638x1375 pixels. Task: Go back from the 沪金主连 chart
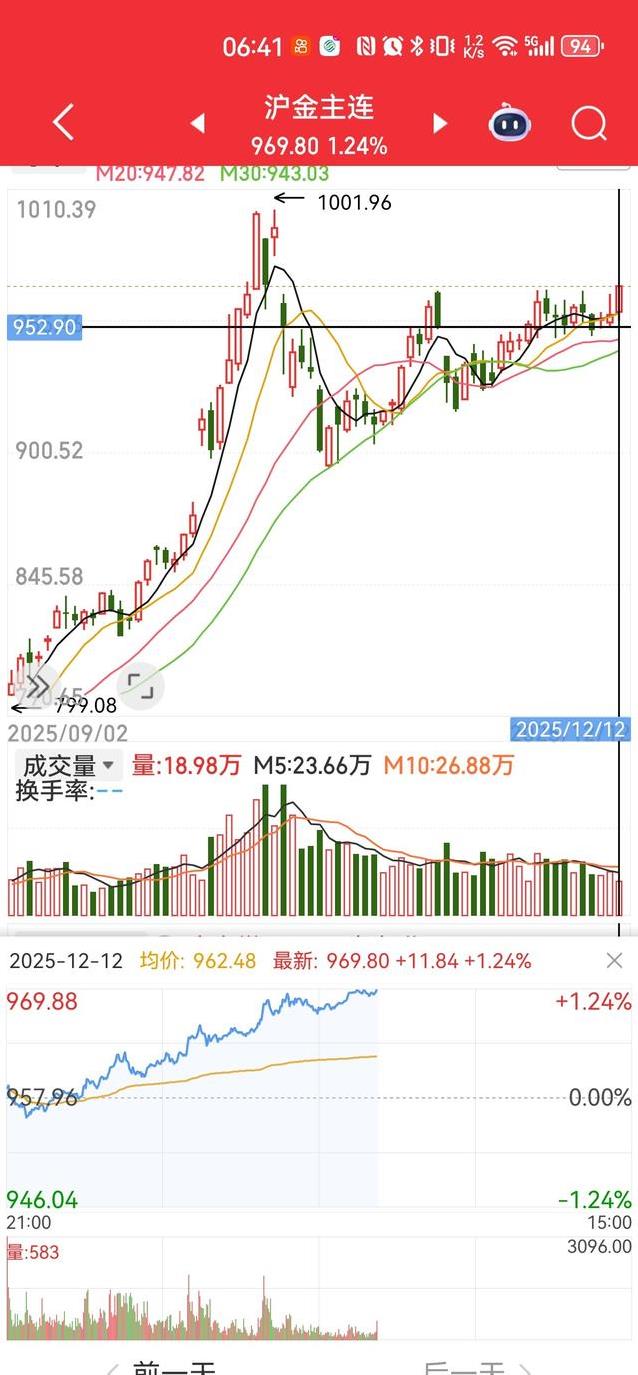[x=63, y=123]
